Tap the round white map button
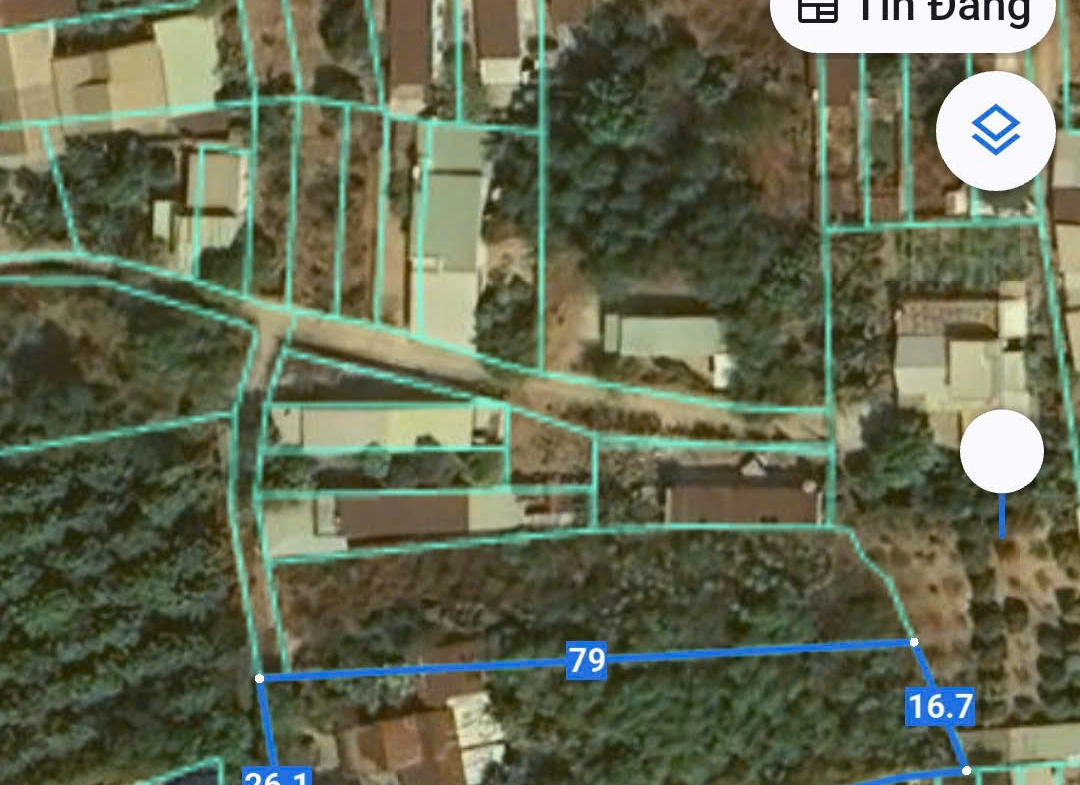This screenshot has height=785, width=1080. click(1001, 452)
